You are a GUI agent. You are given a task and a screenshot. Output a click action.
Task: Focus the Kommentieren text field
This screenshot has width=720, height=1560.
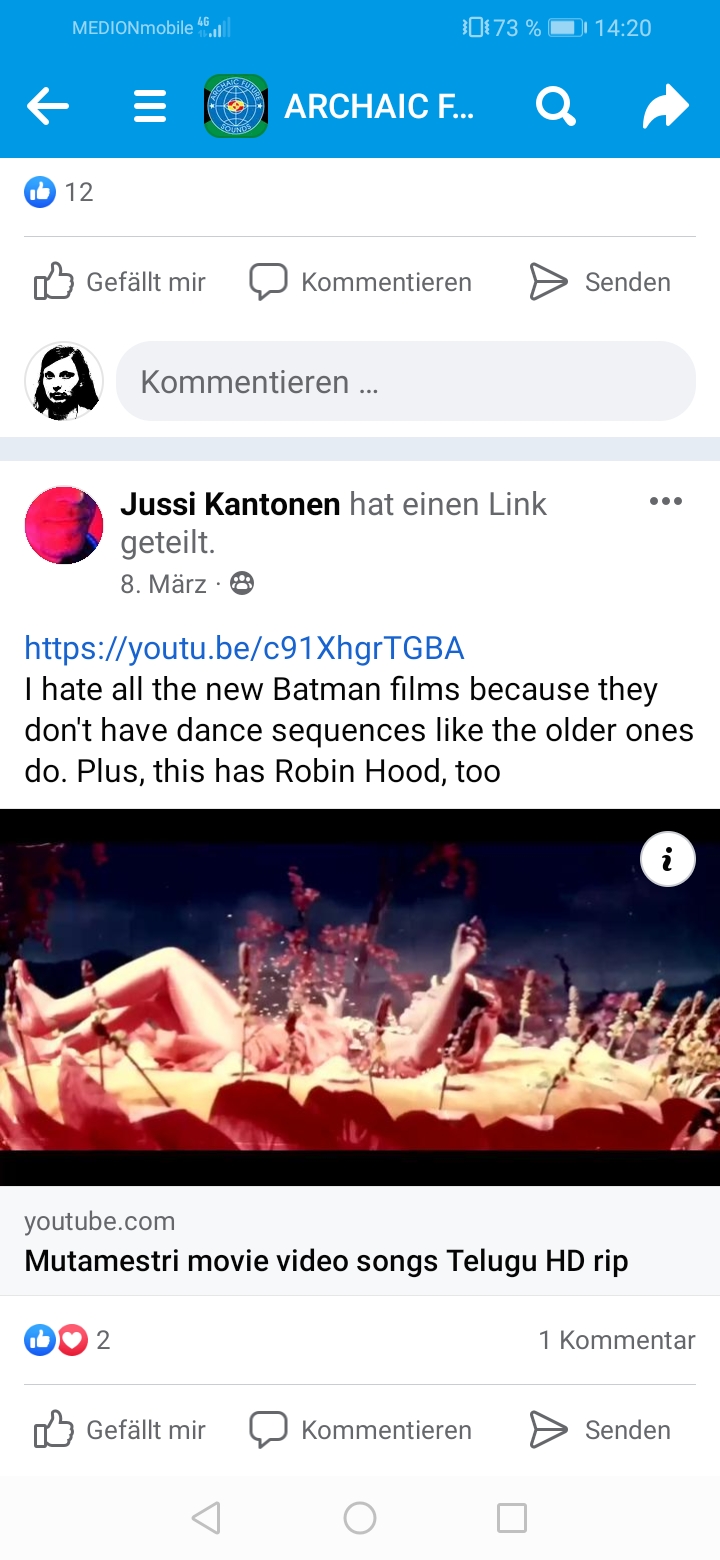click(405, 381)
